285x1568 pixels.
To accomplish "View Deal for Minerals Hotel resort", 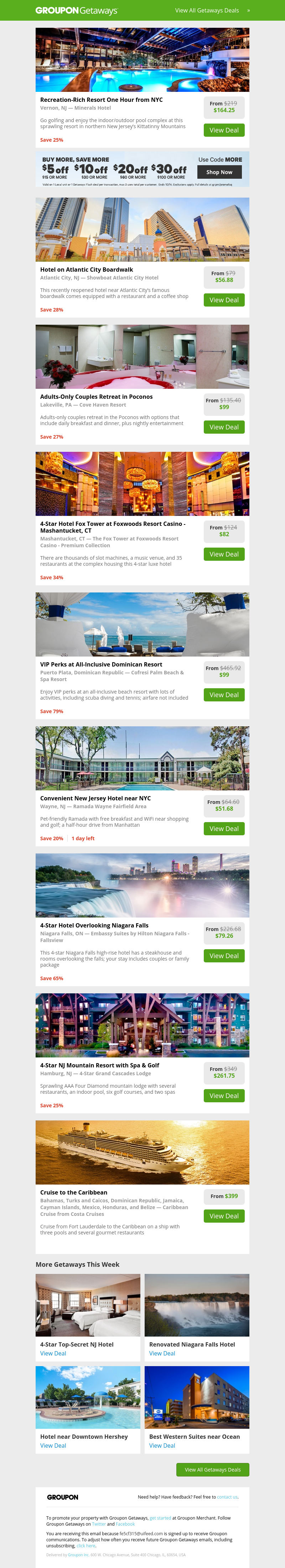I will pyautogui.click(x=224, y=130).
